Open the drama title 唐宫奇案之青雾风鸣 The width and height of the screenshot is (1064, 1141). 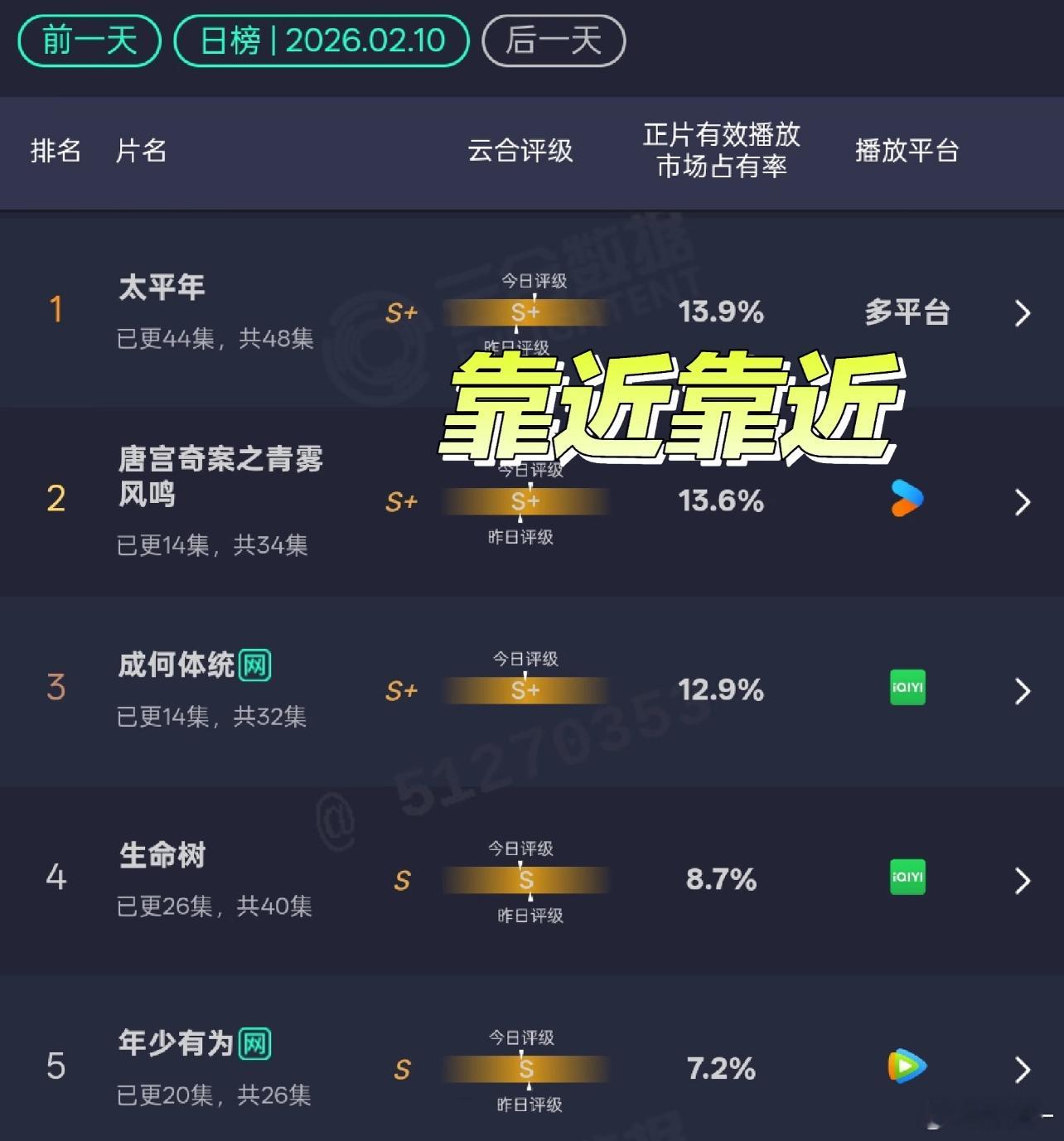pyautogui.click(x=219, y=478)
